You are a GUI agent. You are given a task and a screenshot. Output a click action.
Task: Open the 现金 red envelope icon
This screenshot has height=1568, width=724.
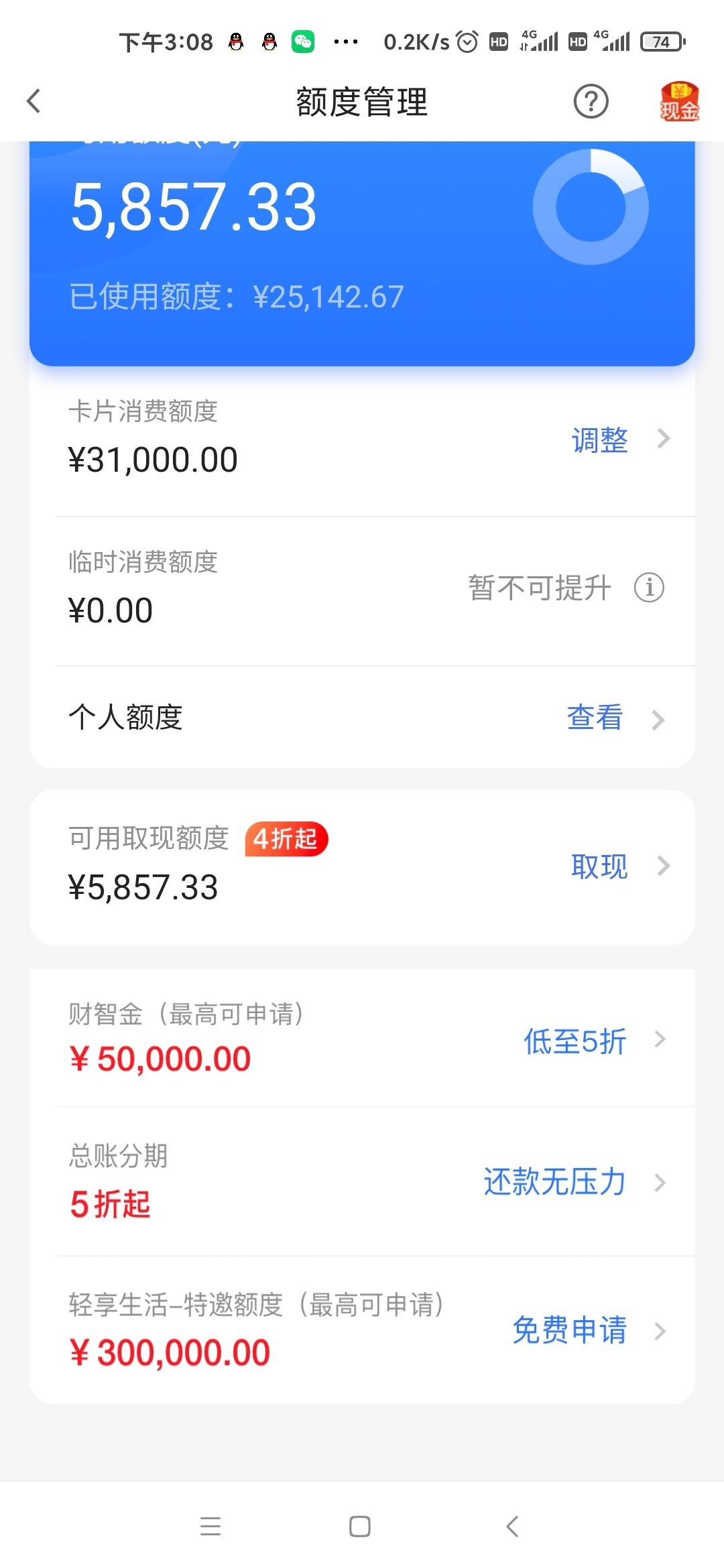679,101
